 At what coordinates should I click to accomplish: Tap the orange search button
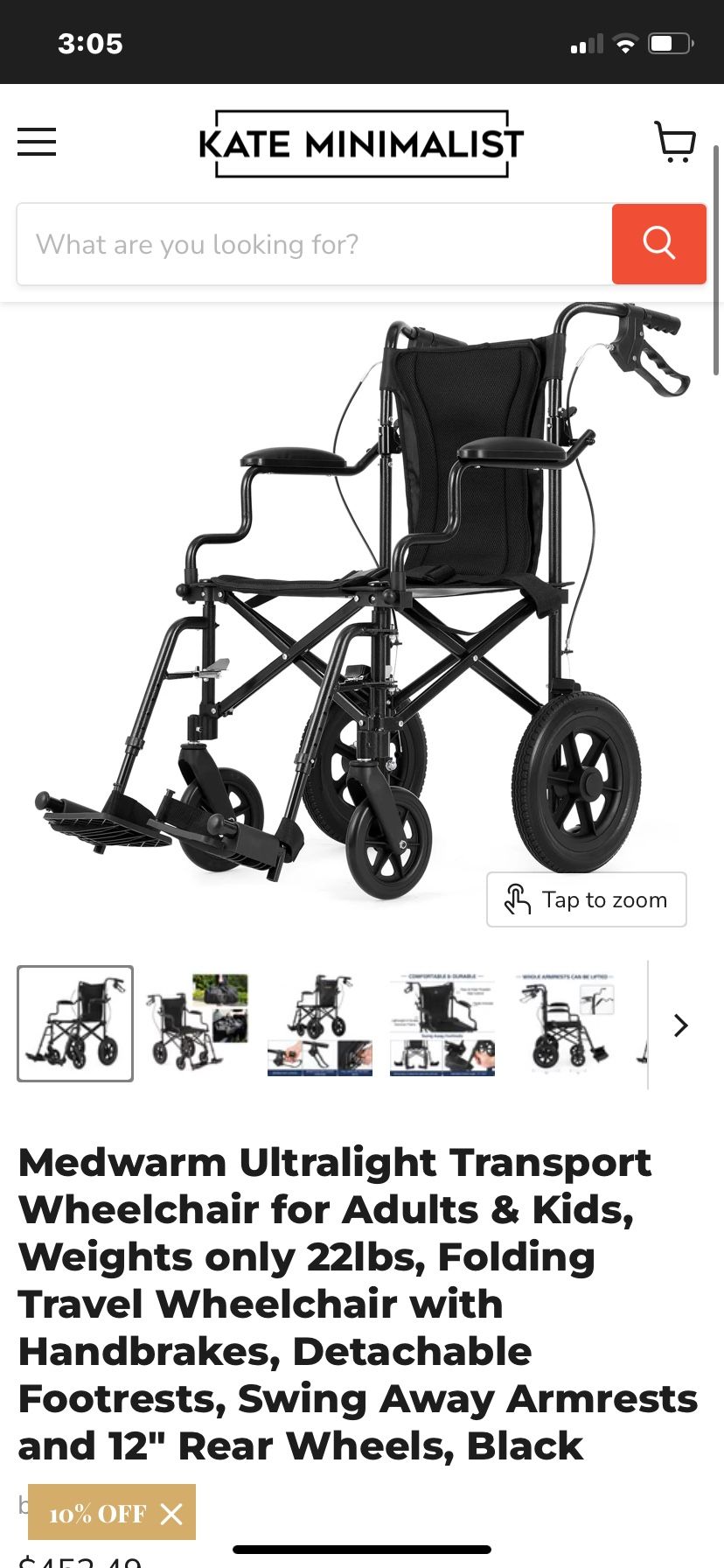tap(659, 244)
